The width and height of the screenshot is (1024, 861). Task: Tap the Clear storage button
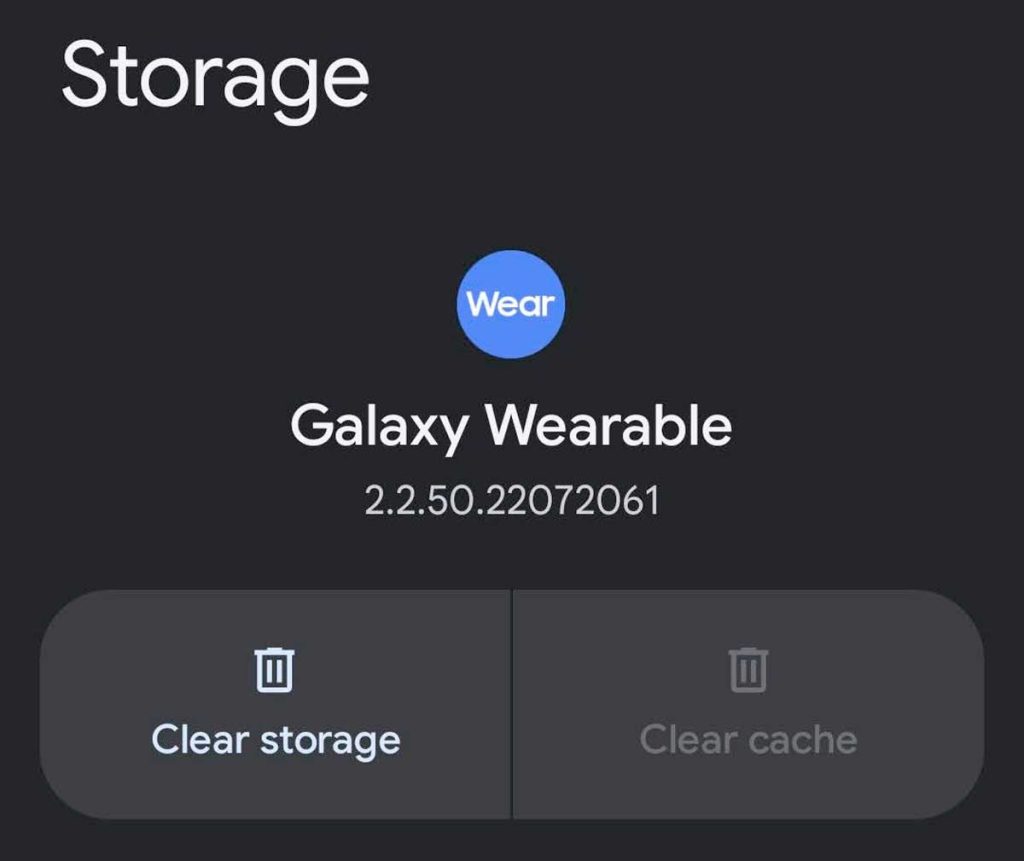275,705
